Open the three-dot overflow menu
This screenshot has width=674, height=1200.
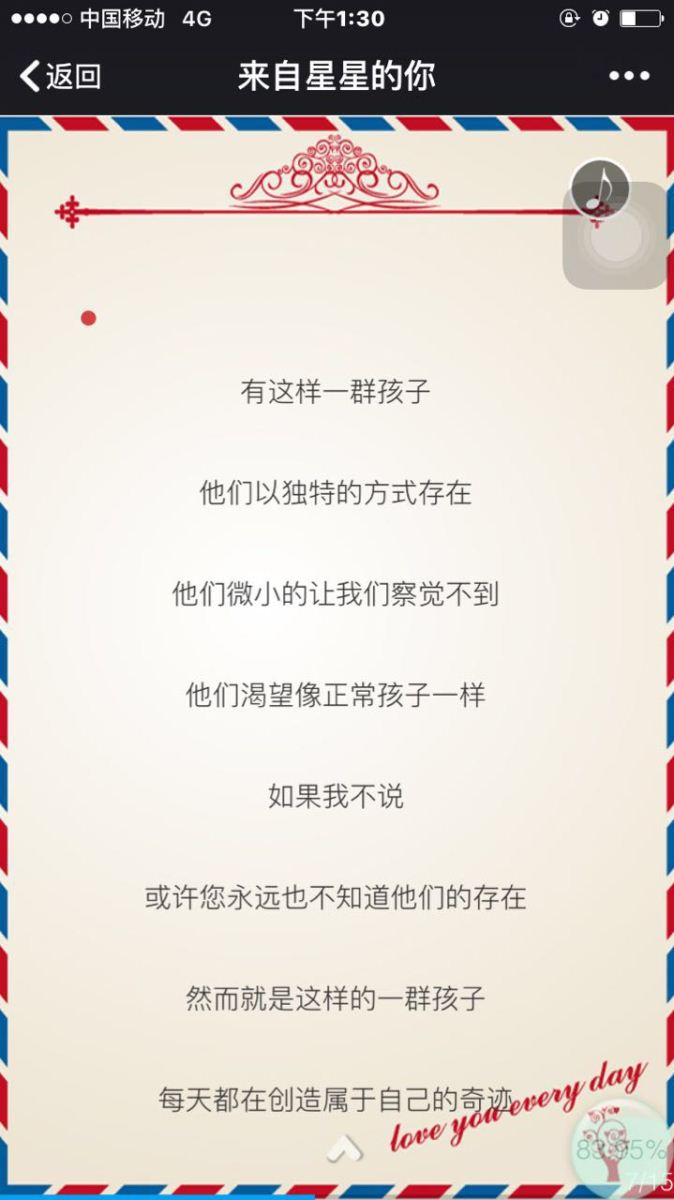coord(629,76)
